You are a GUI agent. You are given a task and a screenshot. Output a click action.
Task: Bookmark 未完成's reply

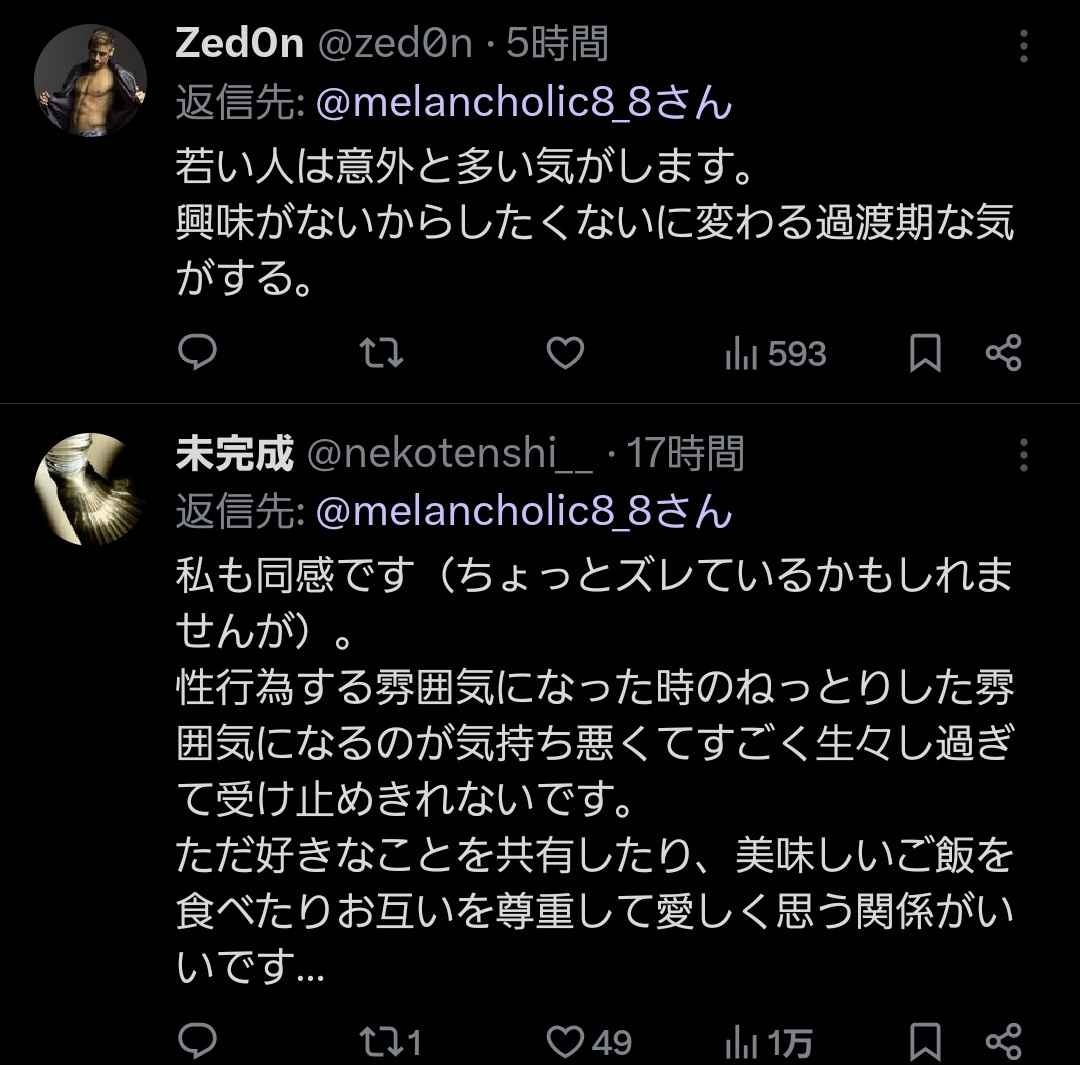[x=925, y=1041]
